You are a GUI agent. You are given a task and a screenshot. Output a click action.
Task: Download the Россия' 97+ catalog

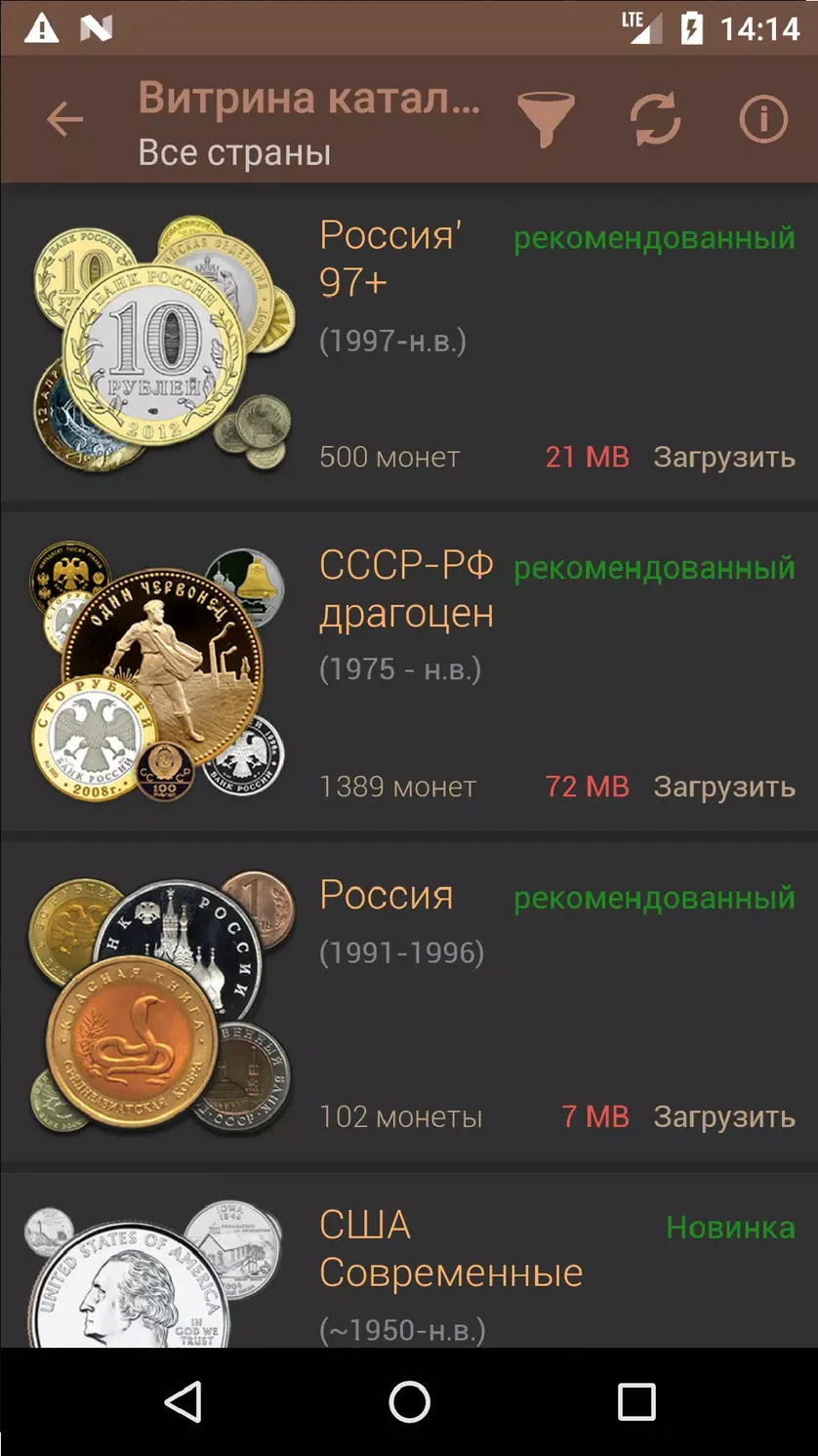click(724, 457)
